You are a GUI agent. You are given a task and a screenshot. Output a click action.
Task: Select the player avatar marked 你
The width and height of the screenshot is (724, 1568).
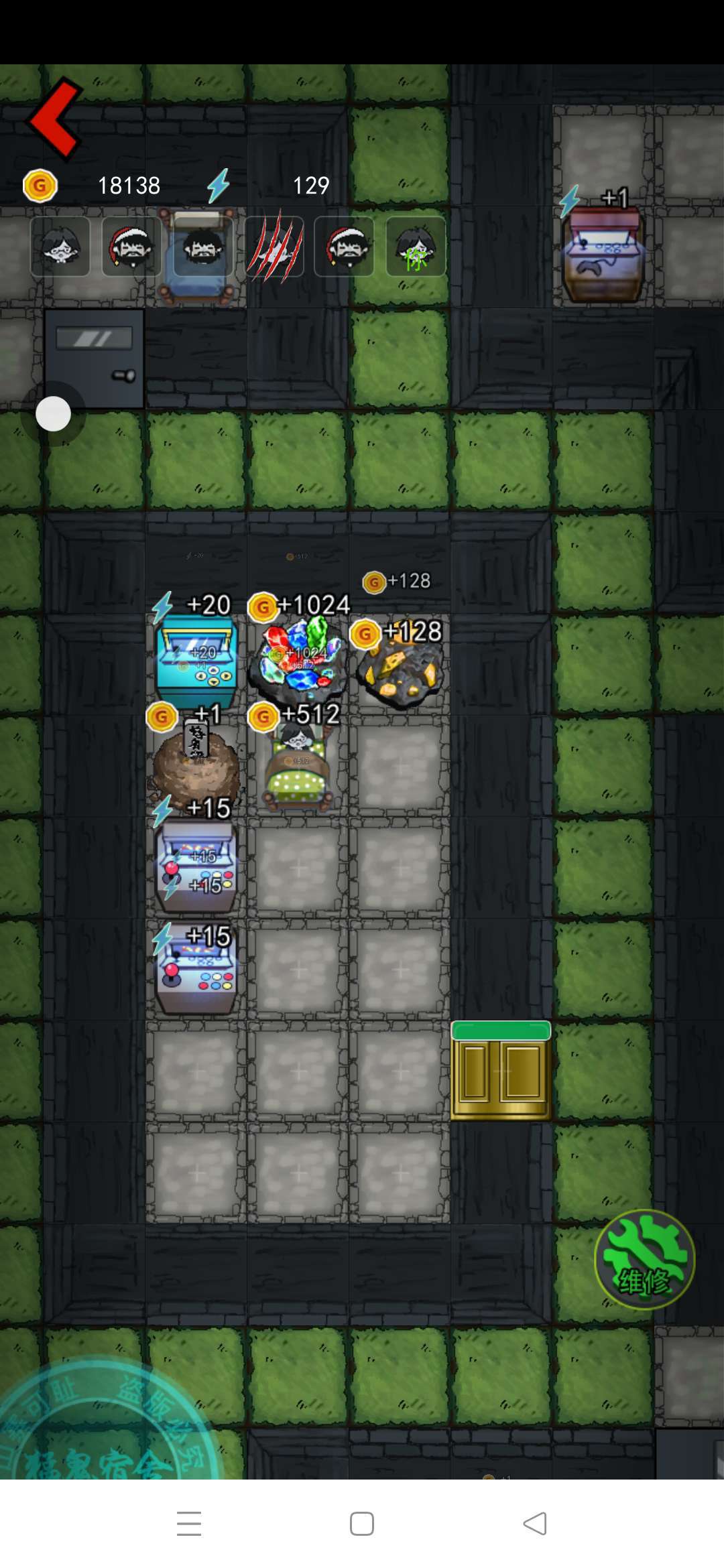click(416, 247)
